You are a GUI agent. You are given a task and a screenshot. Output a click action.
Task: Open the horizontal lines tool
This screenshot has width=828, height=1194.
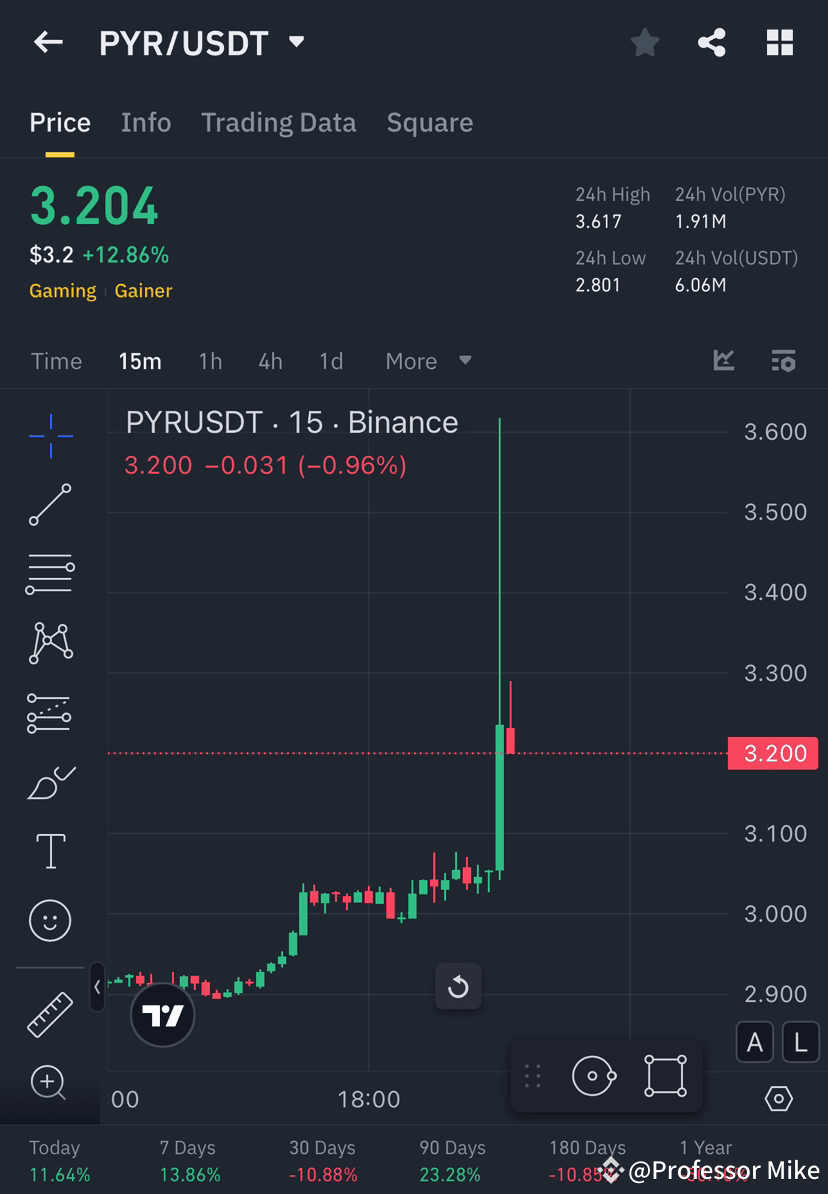click(50, 574)
